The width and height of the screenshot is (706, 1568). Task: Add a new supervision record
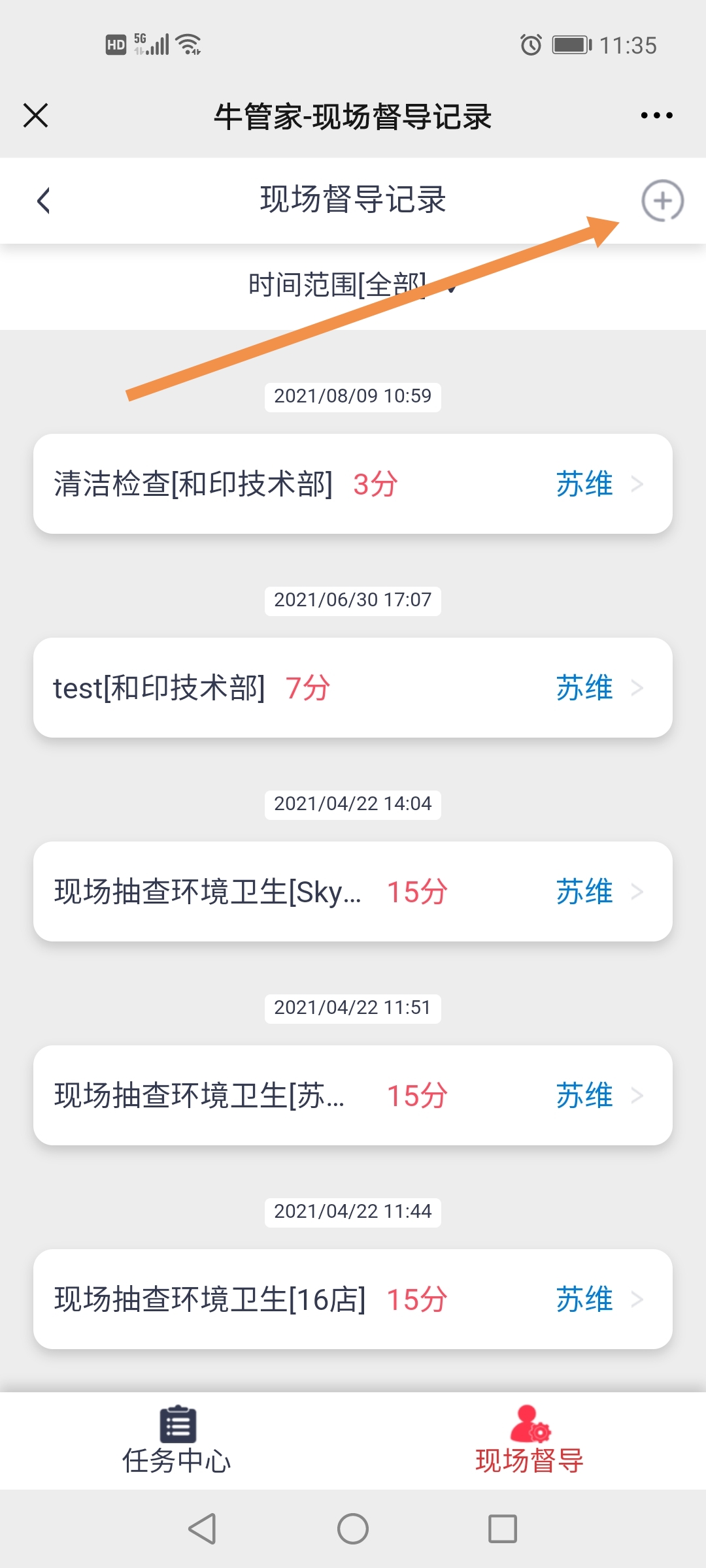pos(662,201)
